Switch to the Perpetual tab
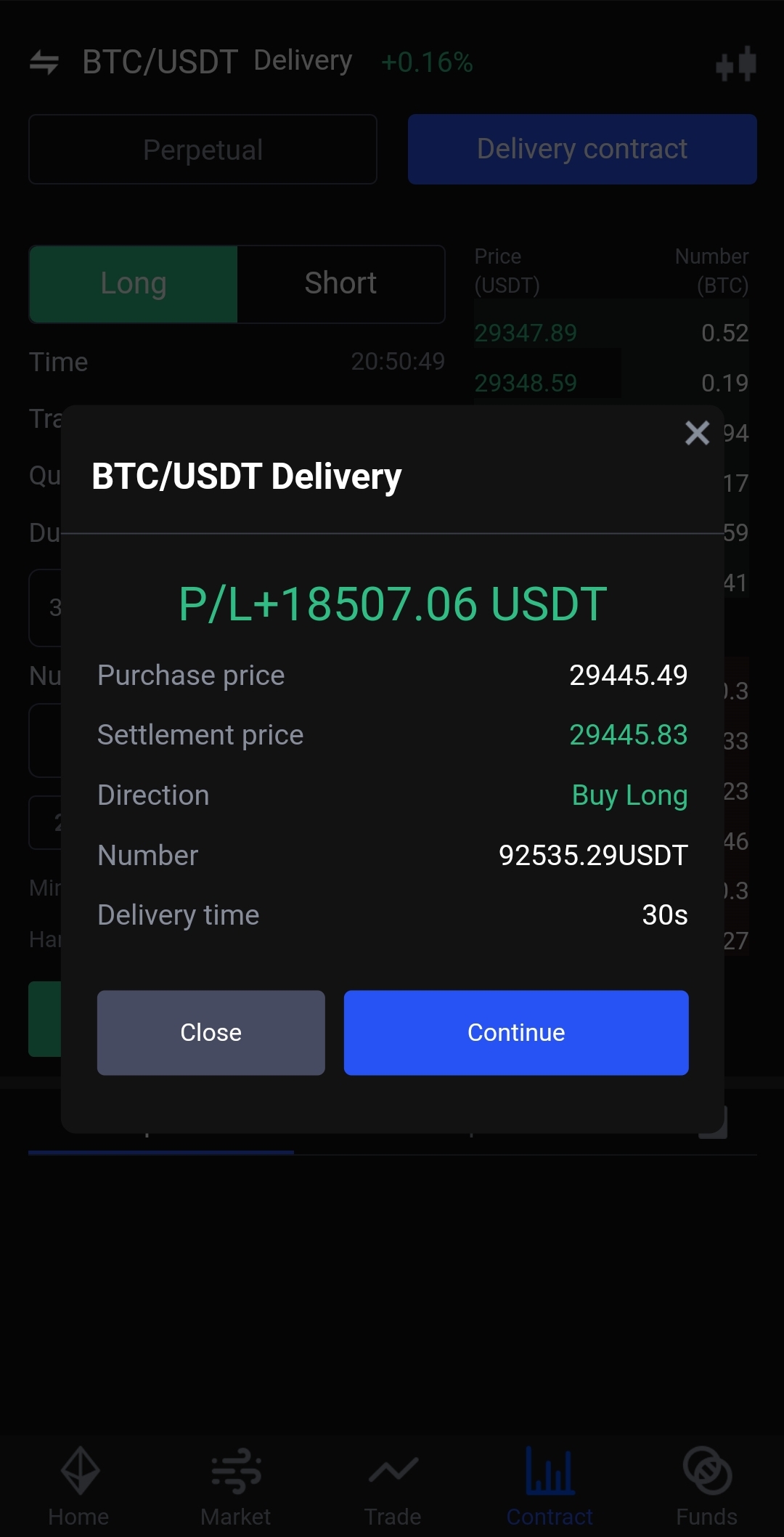The height and width of the screenshot is (1537, 784). 203,150
